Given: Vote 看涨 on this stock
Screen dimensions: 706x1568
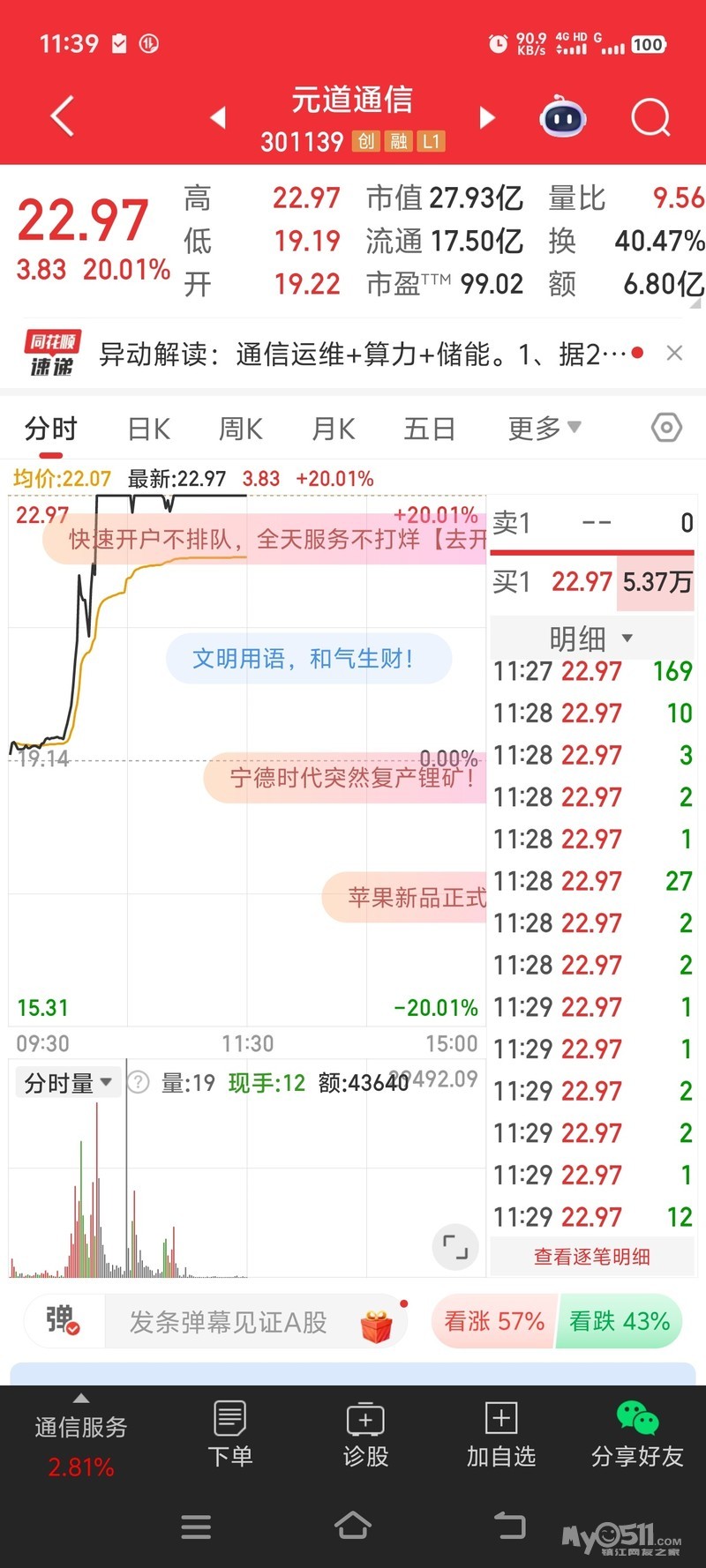Looking at the screenshot, I should point(494,1321).
